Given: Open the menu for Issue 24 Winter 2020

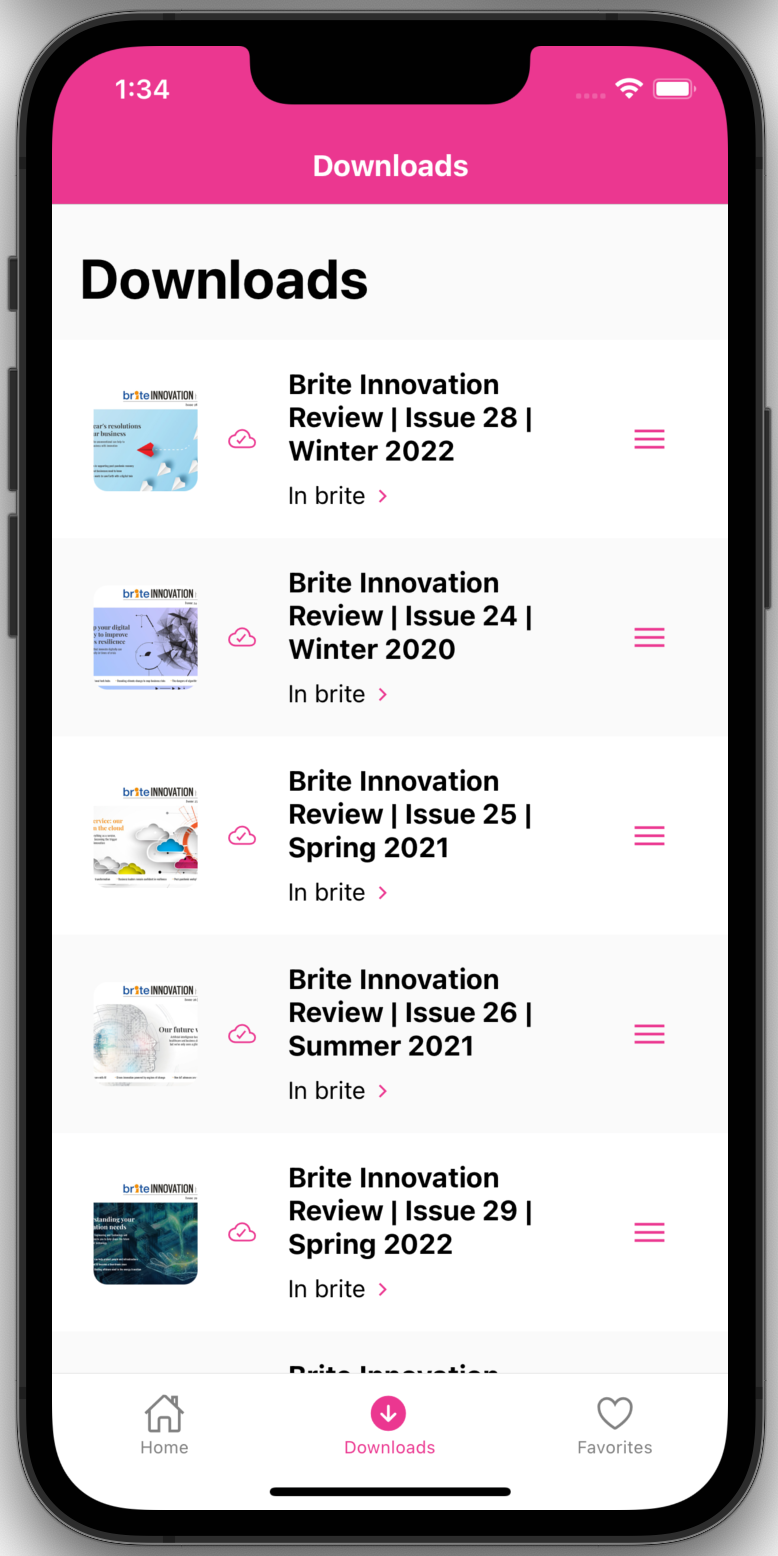Looking at the screenshot, I should [649, 637].
